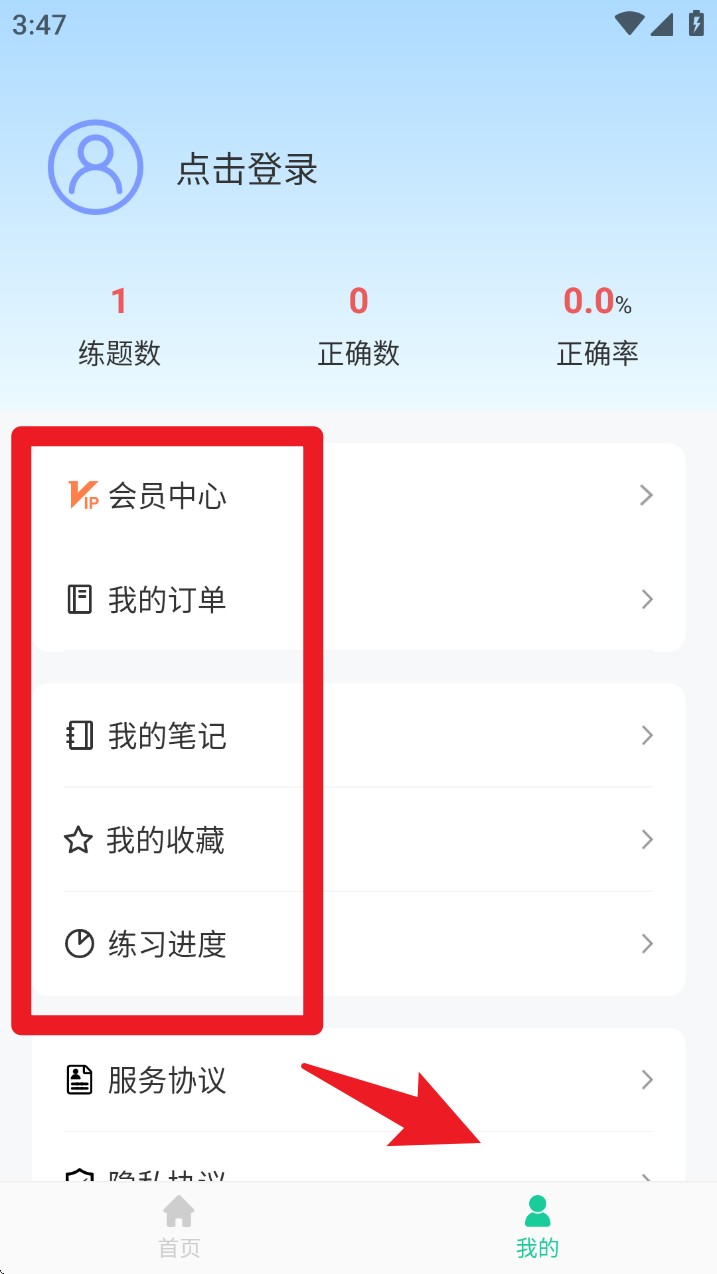Select the 我的 tab

point(537,1227)
